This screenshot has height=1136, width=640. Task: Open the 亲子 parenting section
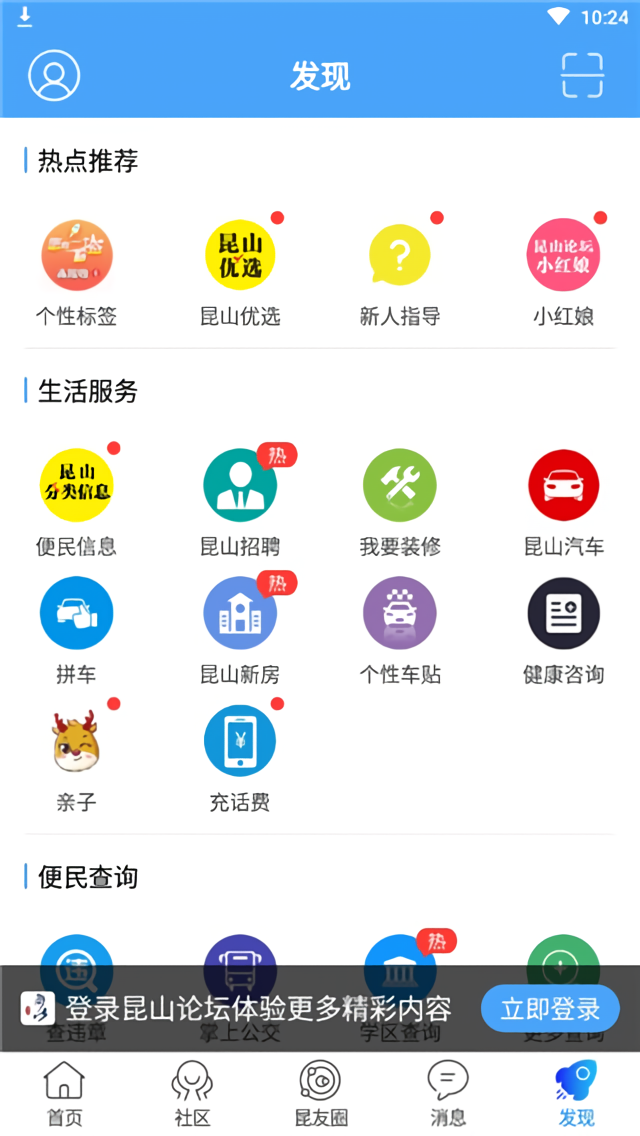(76, 742)
